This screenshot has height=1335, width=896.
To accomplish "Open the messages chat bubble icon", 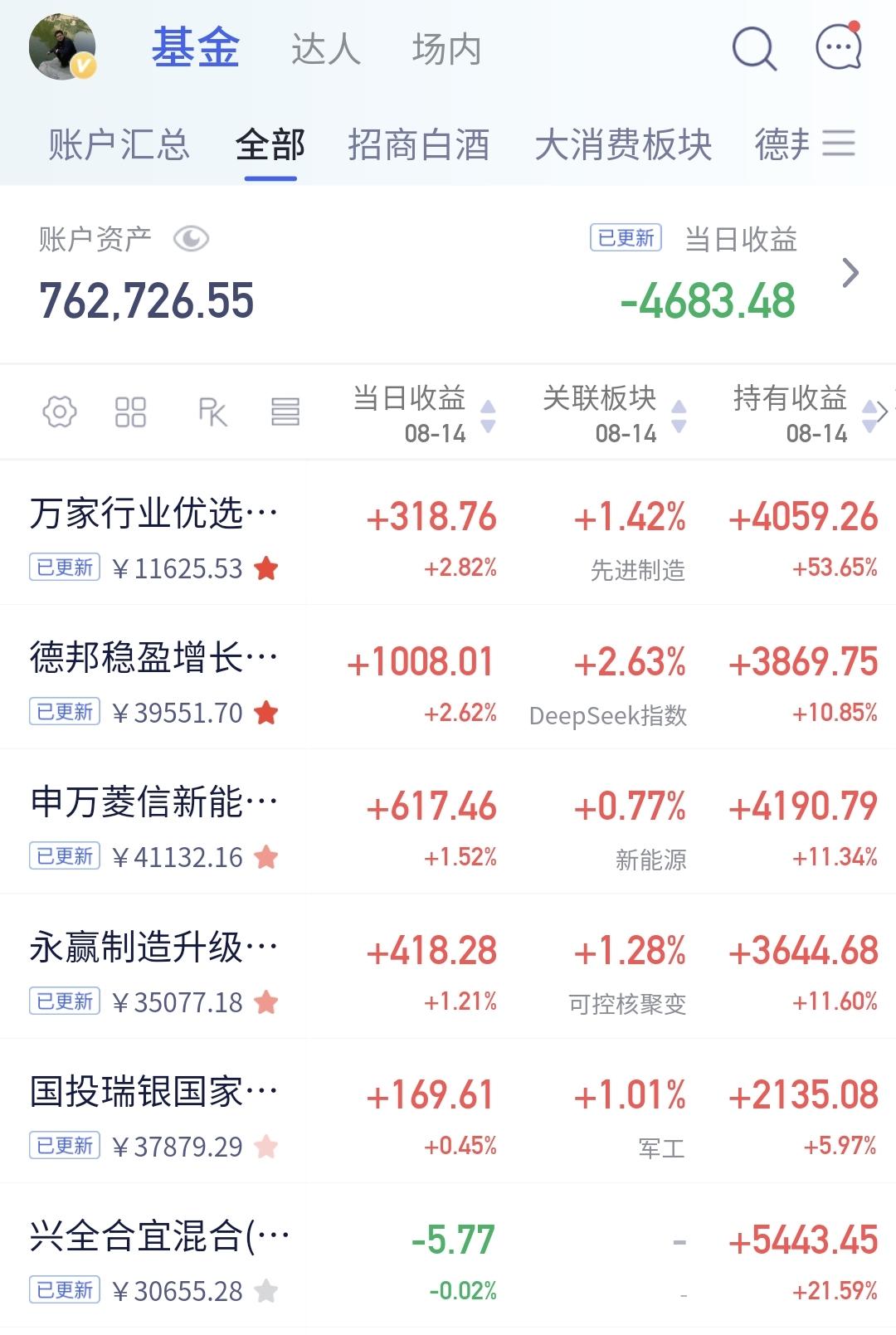I will click(839, 46).
